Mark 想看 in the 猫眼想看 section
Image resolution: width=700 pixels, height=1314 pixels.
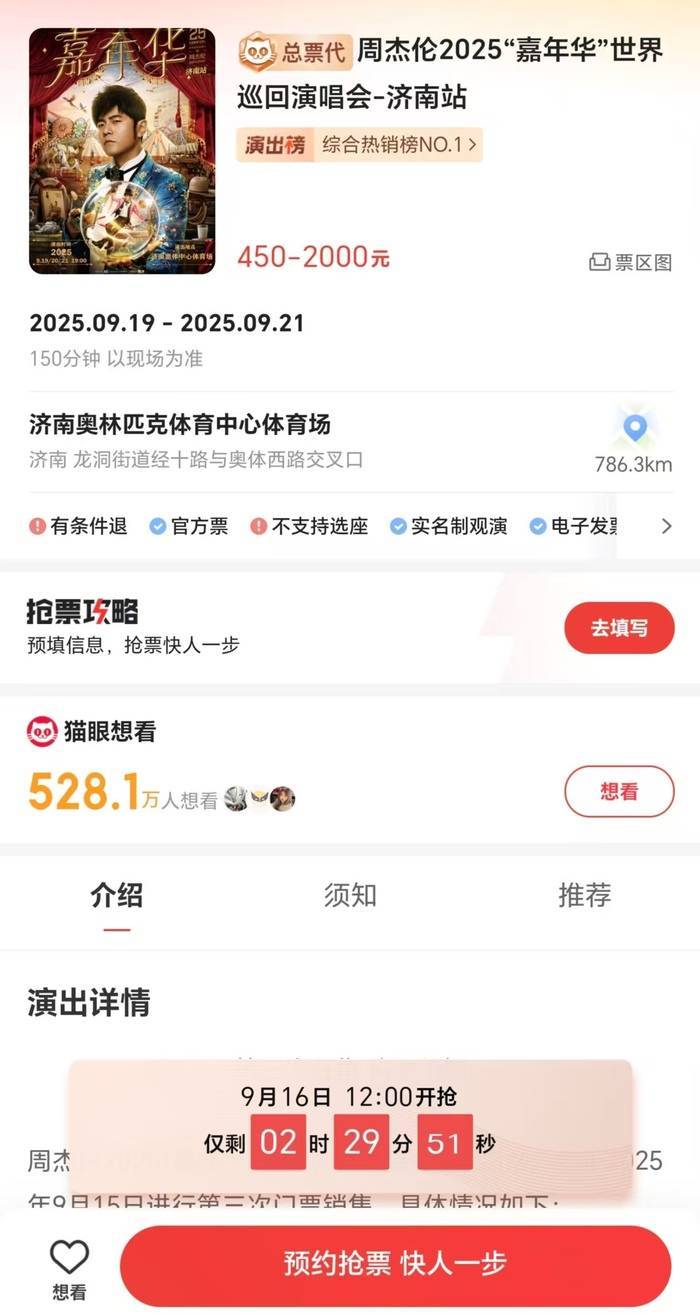coord(619,792)
